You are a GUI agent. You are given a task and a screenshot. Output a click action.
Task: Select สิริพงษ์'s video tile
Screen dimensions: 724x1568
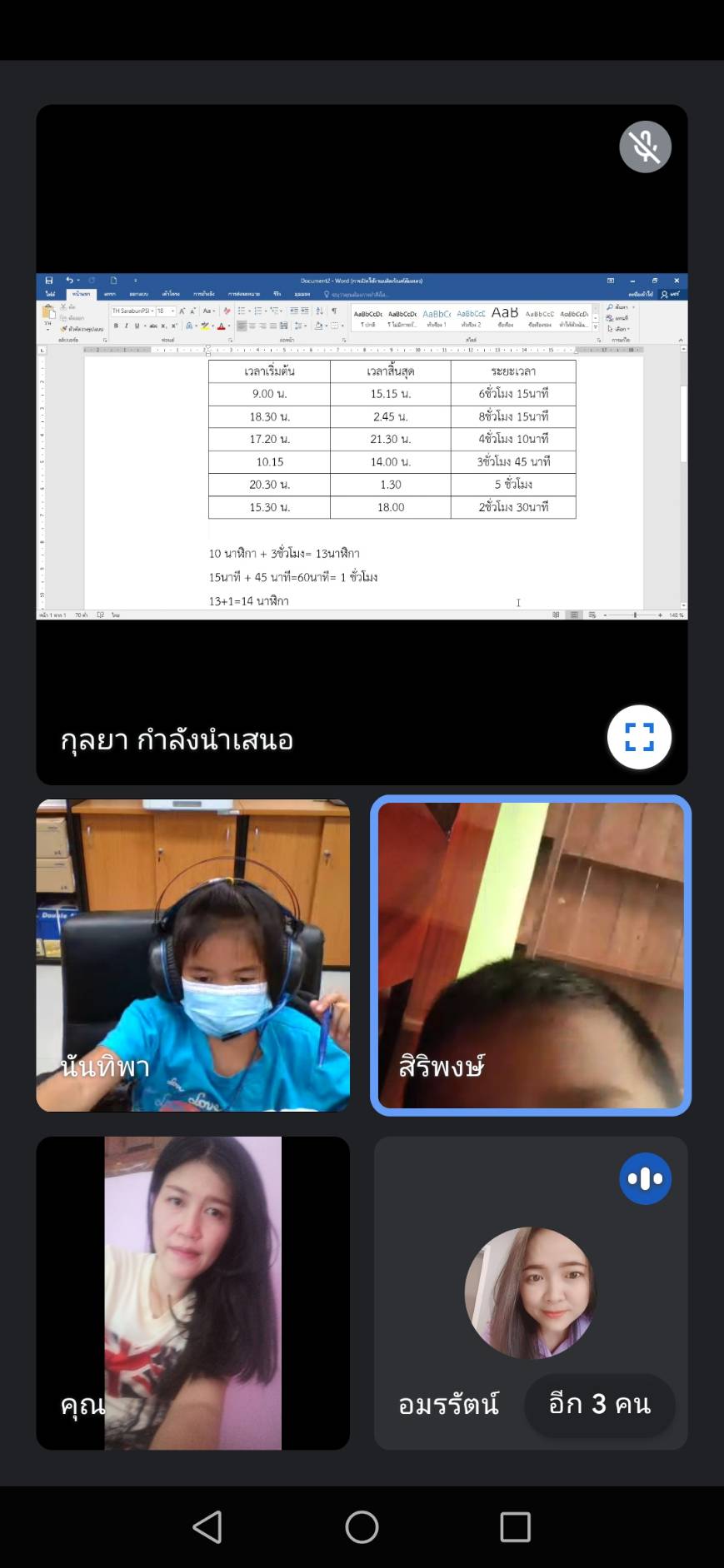point(531,955)
